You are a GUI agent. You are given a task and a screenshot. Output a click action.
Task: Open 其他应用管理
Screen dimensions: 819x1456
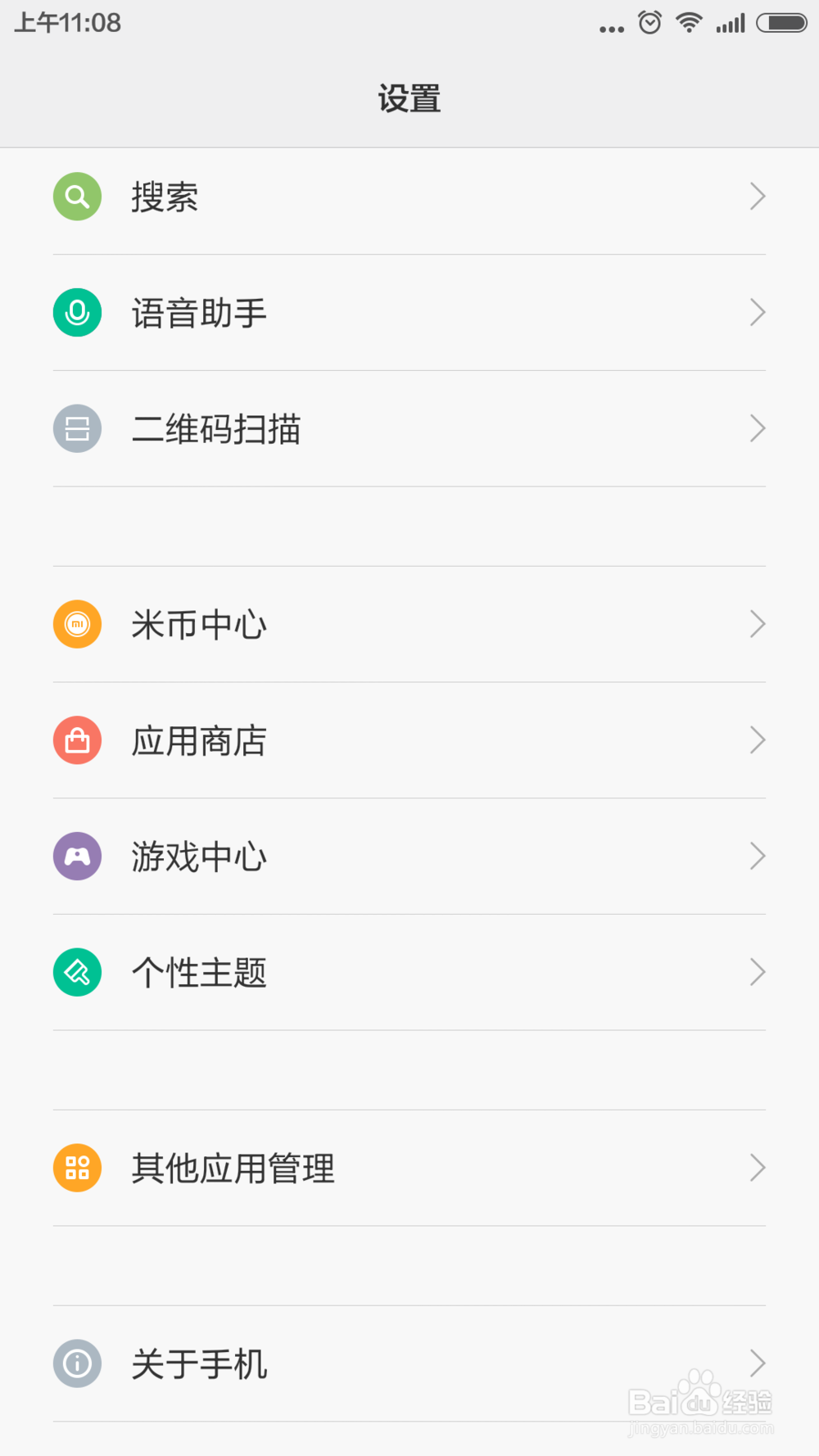click(409, 1168)
